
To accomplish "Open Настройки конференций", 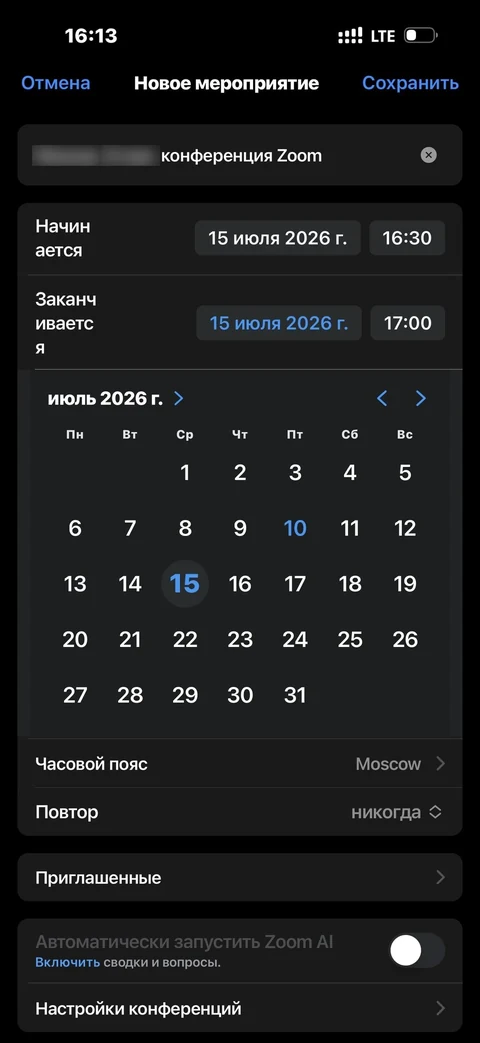I will 240,1008.
